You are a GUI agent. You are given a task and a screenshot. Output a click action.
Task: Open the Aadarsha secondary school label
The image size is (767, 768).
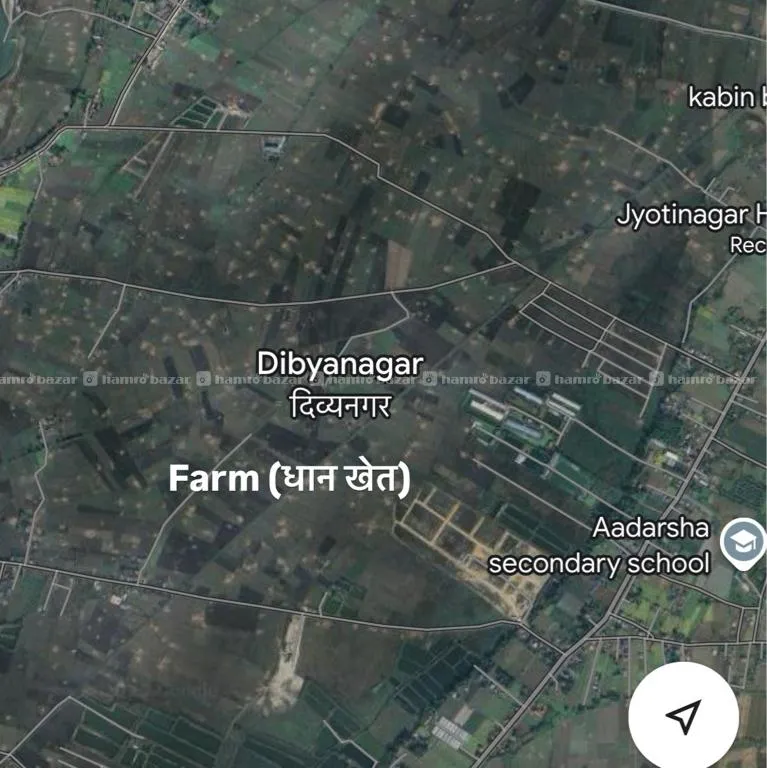[598, 548]
